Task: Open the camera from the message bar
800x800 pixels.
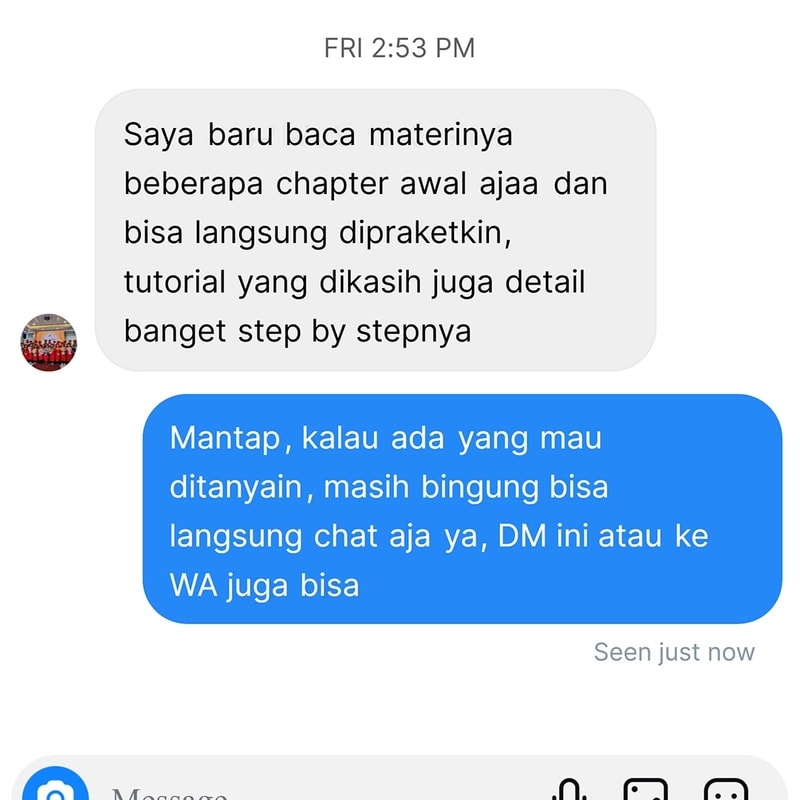Action: [x=56, y=790]
